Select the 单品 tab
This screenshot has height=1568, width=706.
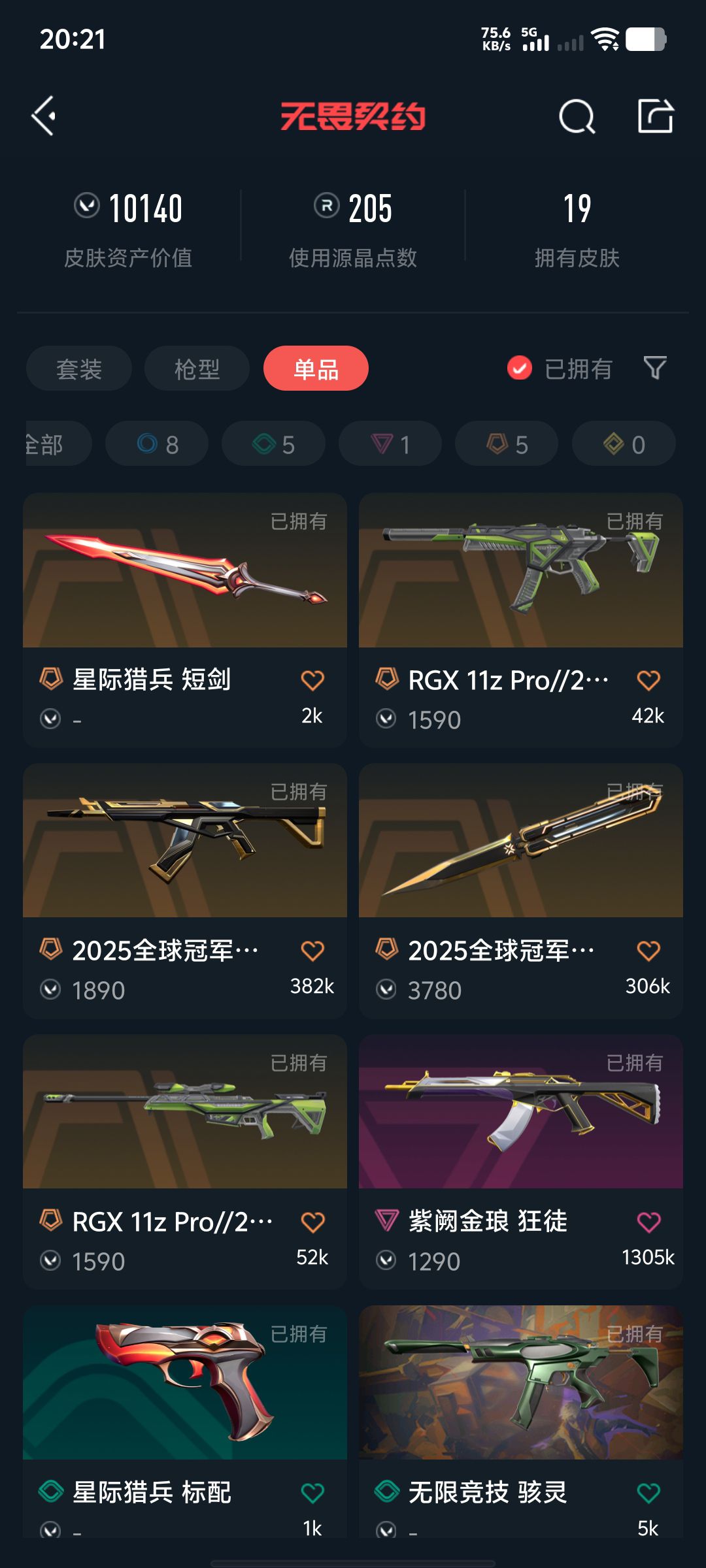(316, 368)
